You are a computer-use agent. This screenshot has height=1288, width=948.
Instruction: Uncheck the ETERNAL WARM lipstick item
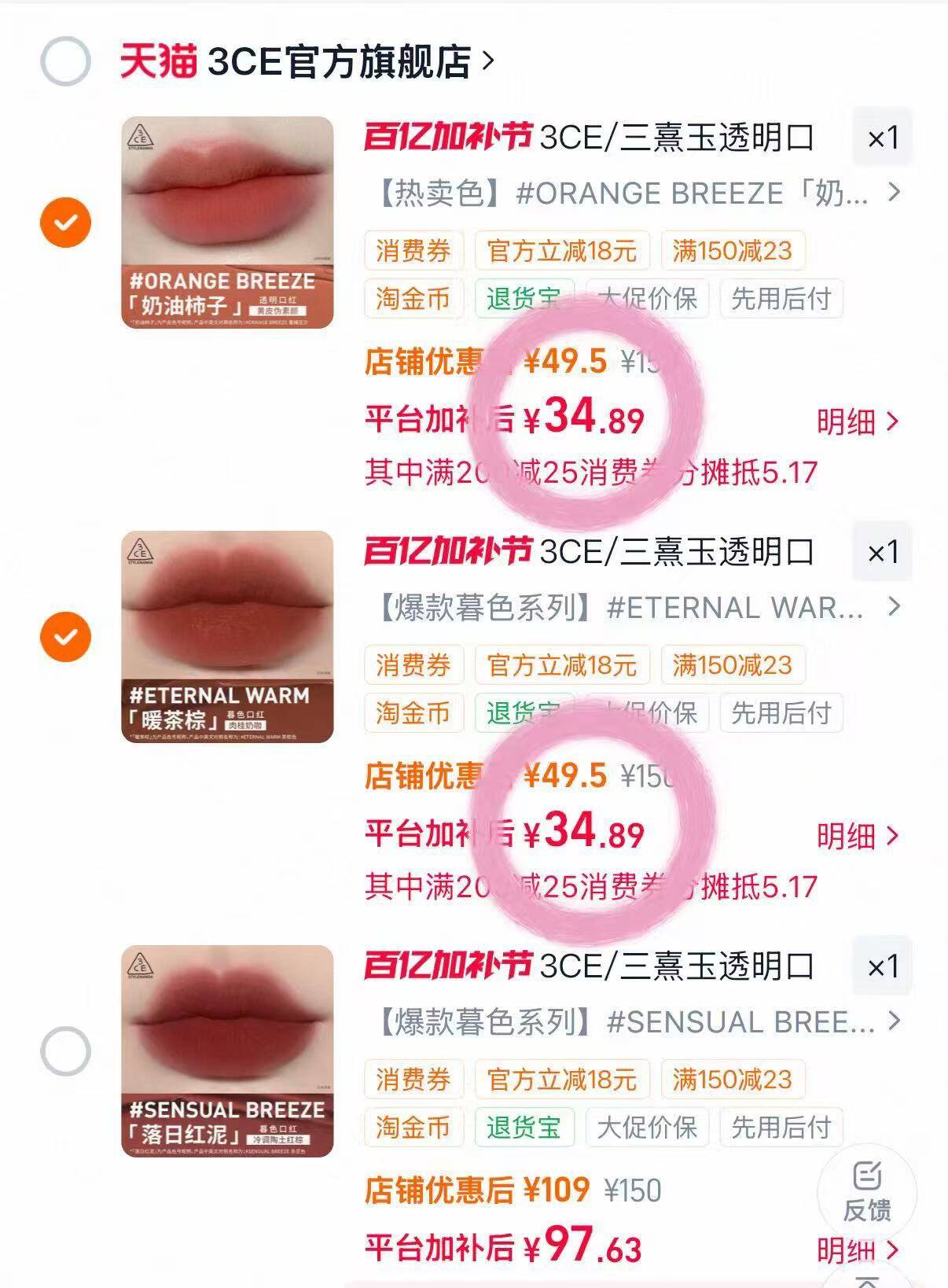coord(65,636)
